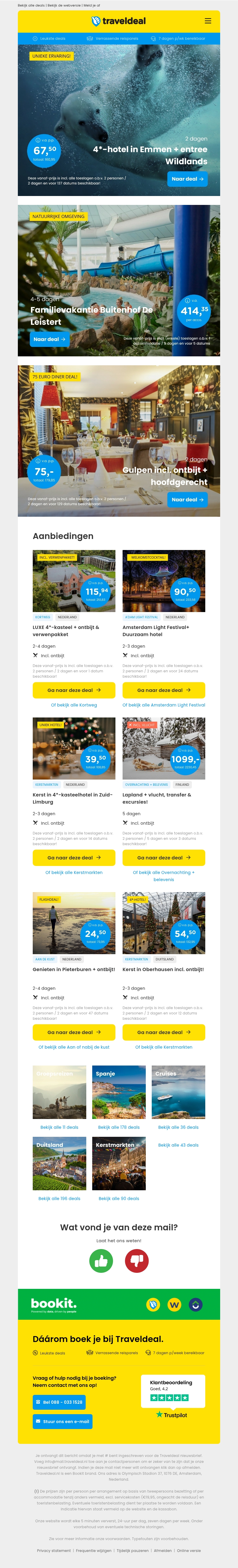Go to the Kerst in Zuid-Limburg deal
Viewport: 238px width, 1568px height.
click(x=74, y=858)
